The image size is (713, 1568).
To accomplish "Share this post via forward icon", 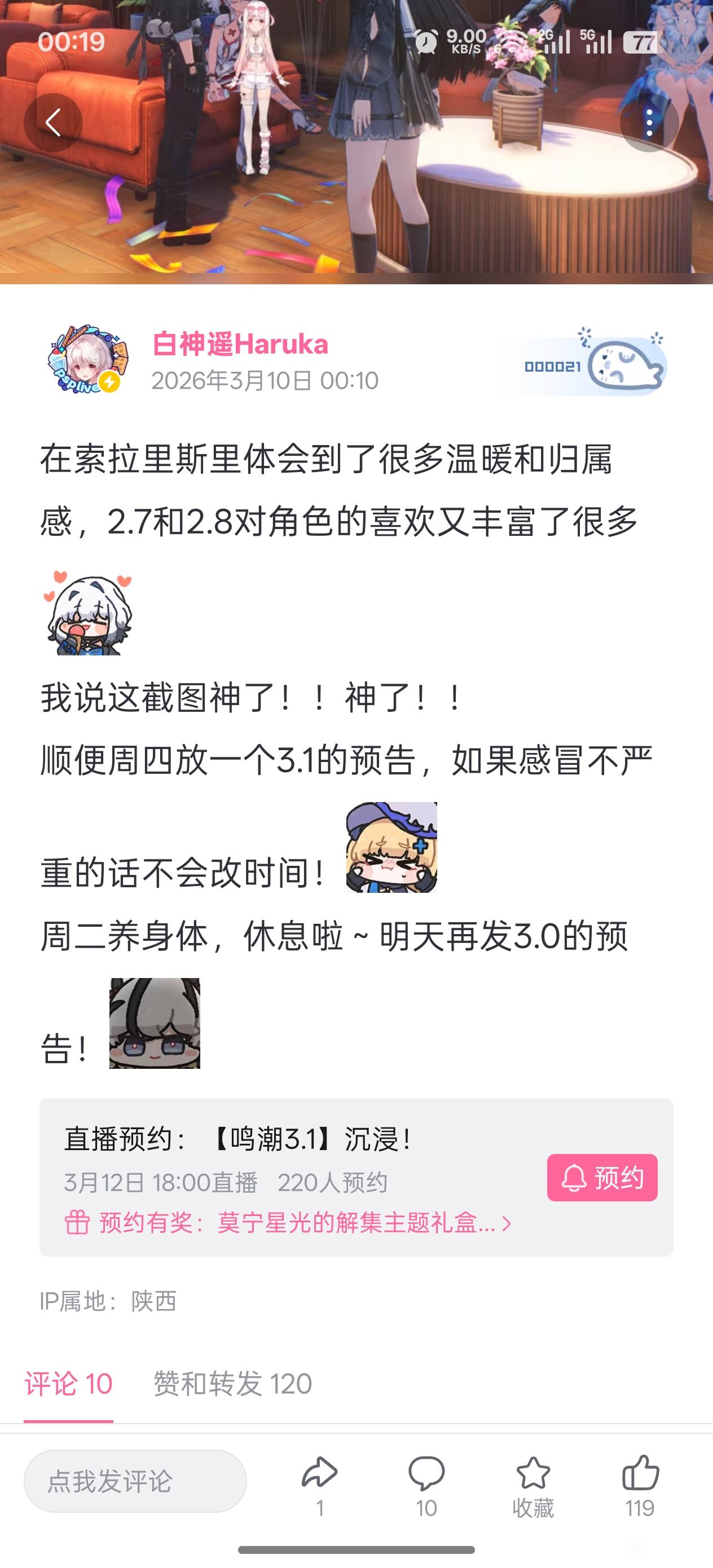I will [319, 1483].
